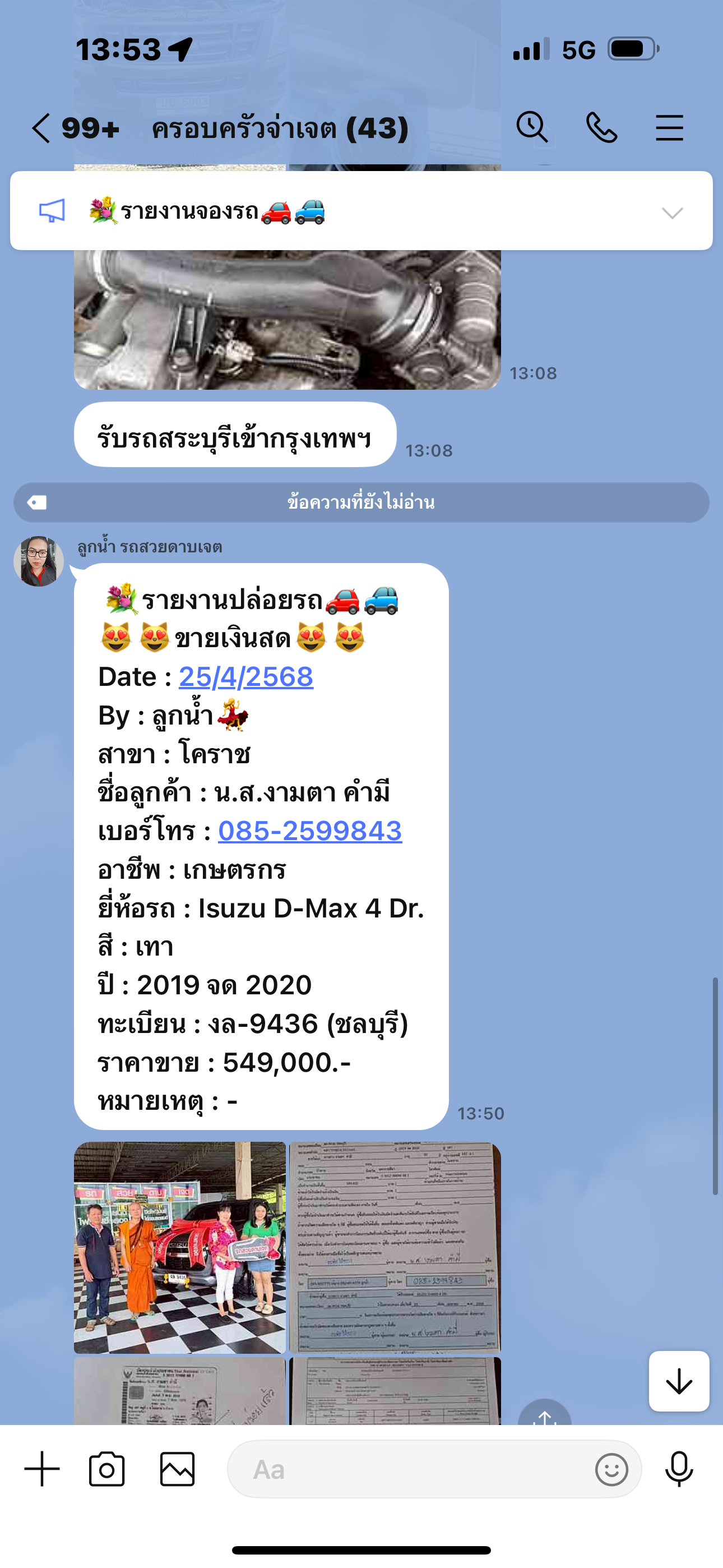Open the car handover photo with the monk
Image resolution: width=723 pixels, height=1568 pixels.
tap(179, 1247)
